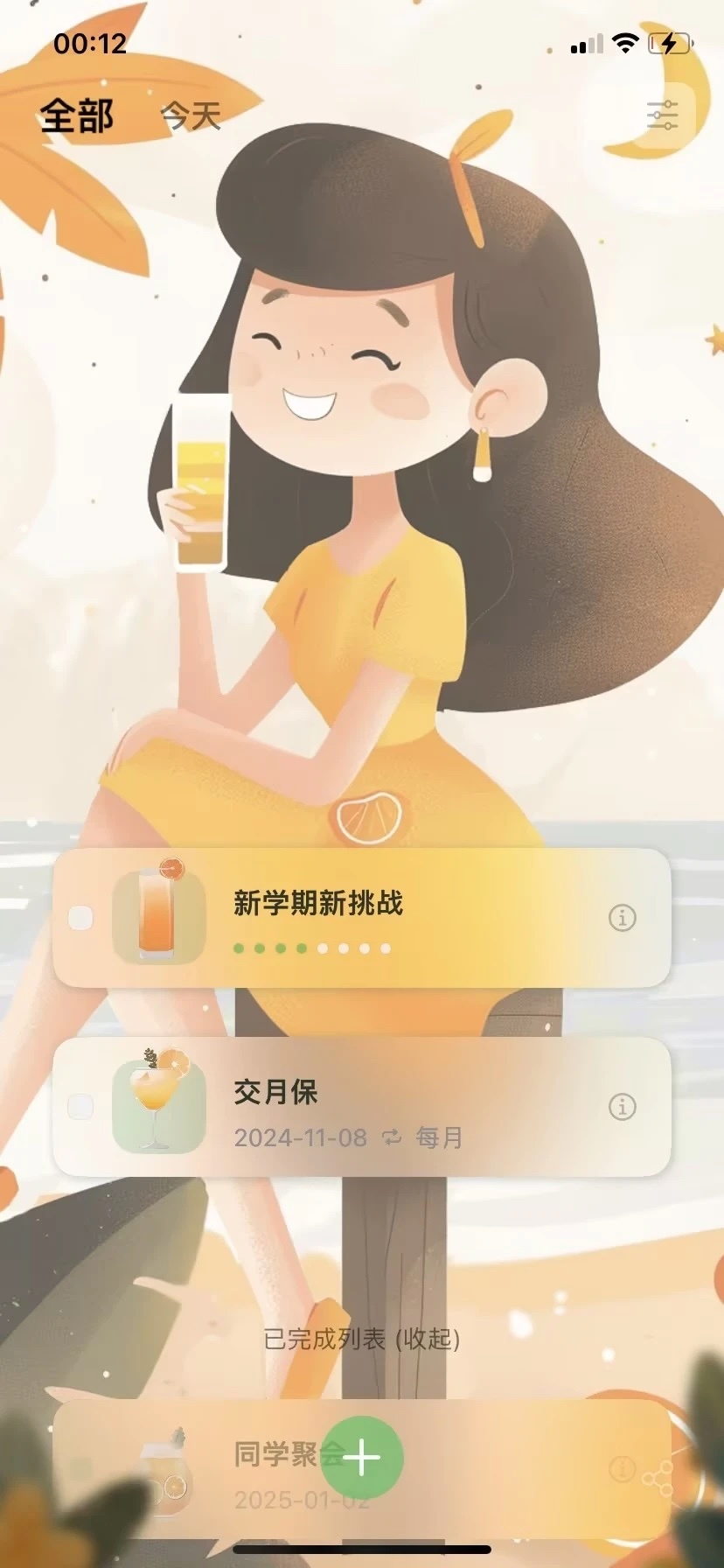Open the filter settings icon

[x=662, y=115]
